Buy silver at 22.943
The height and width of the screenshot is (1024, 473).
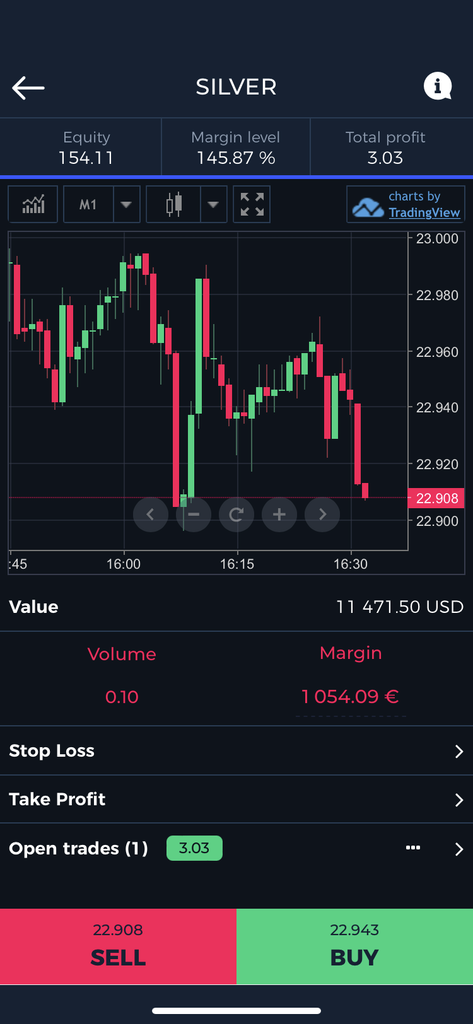coord(355,946)
